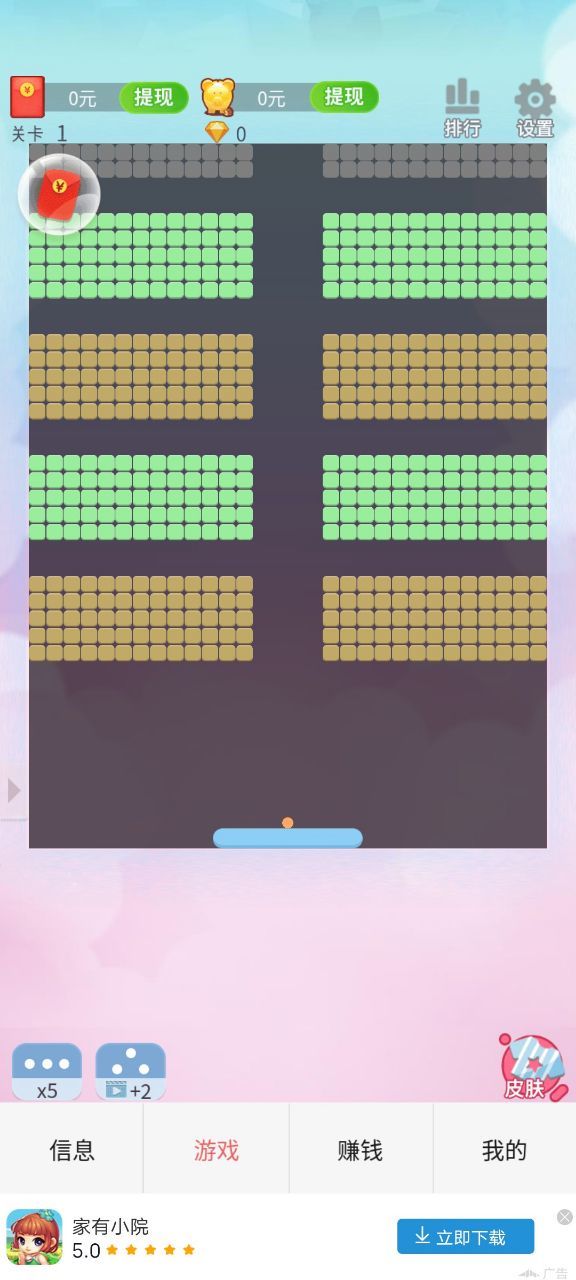Tap 立即下载 in the ad banner
This screenshot has width=576, height=1280.
click(x=465, y=1237)
